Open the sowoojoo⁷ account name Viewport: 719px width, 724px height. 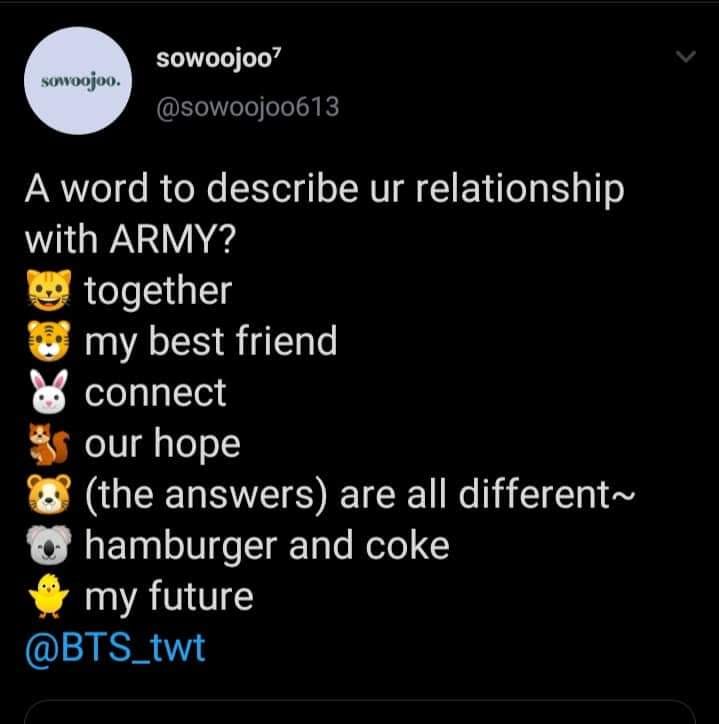point(219,59)
